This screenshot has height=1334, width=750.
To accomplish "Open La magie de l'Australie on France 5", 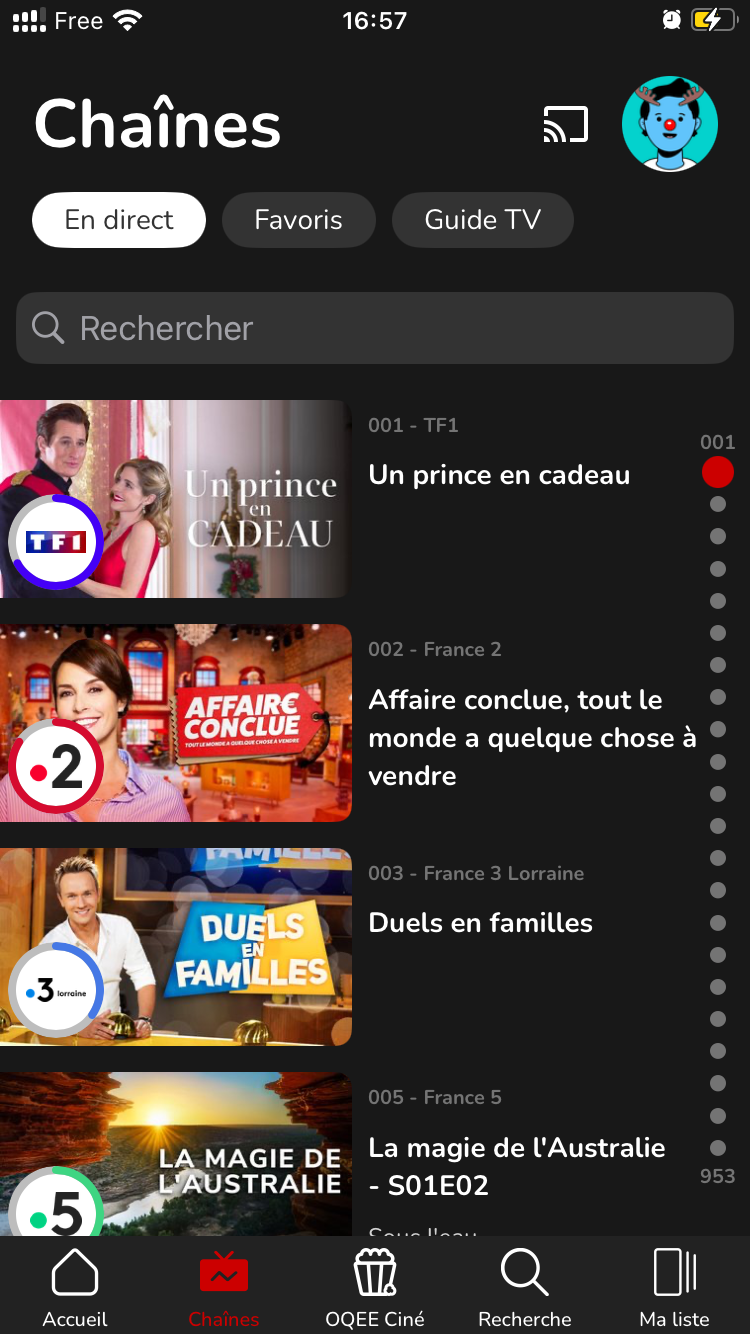I will pos(175,1155).
